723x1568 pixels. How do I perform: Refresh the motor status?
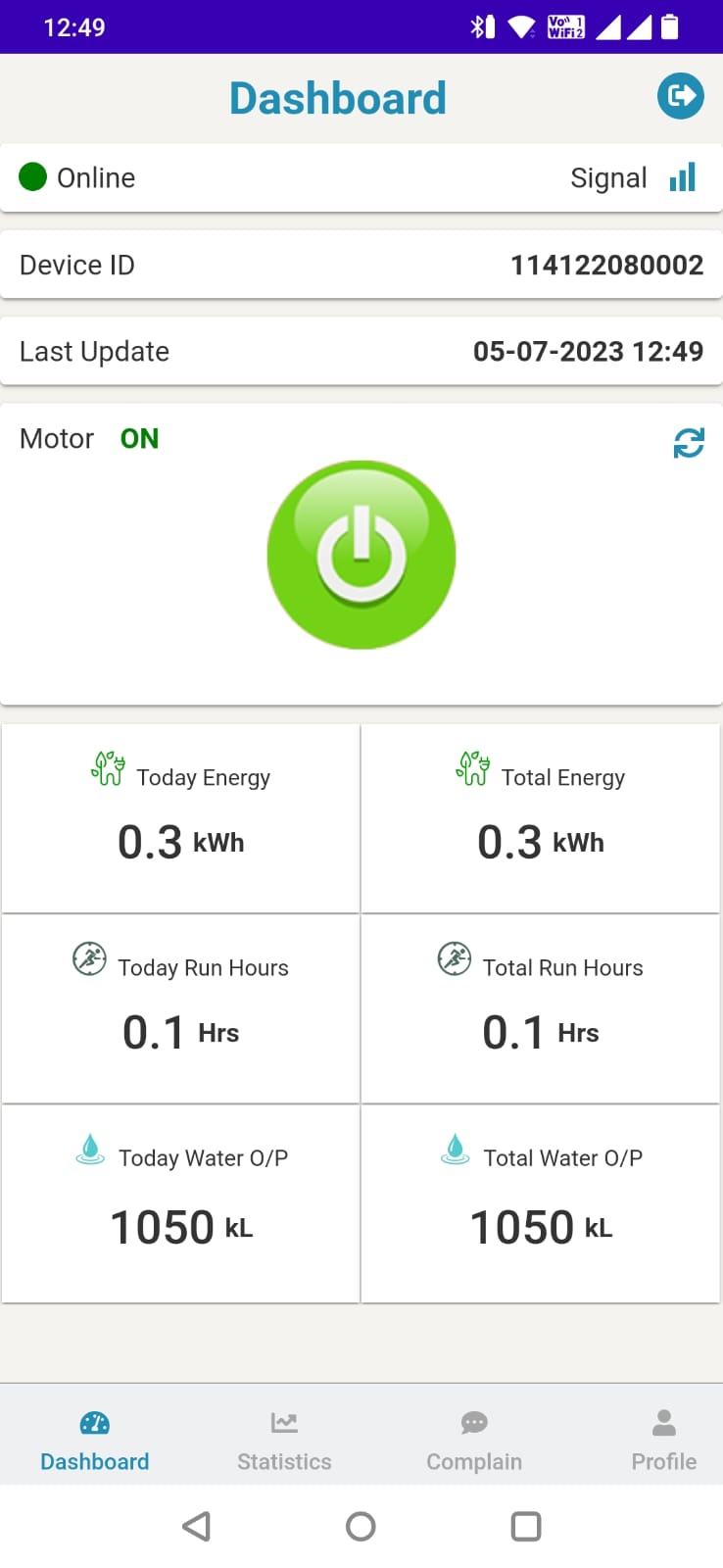[x=689, y=443]
